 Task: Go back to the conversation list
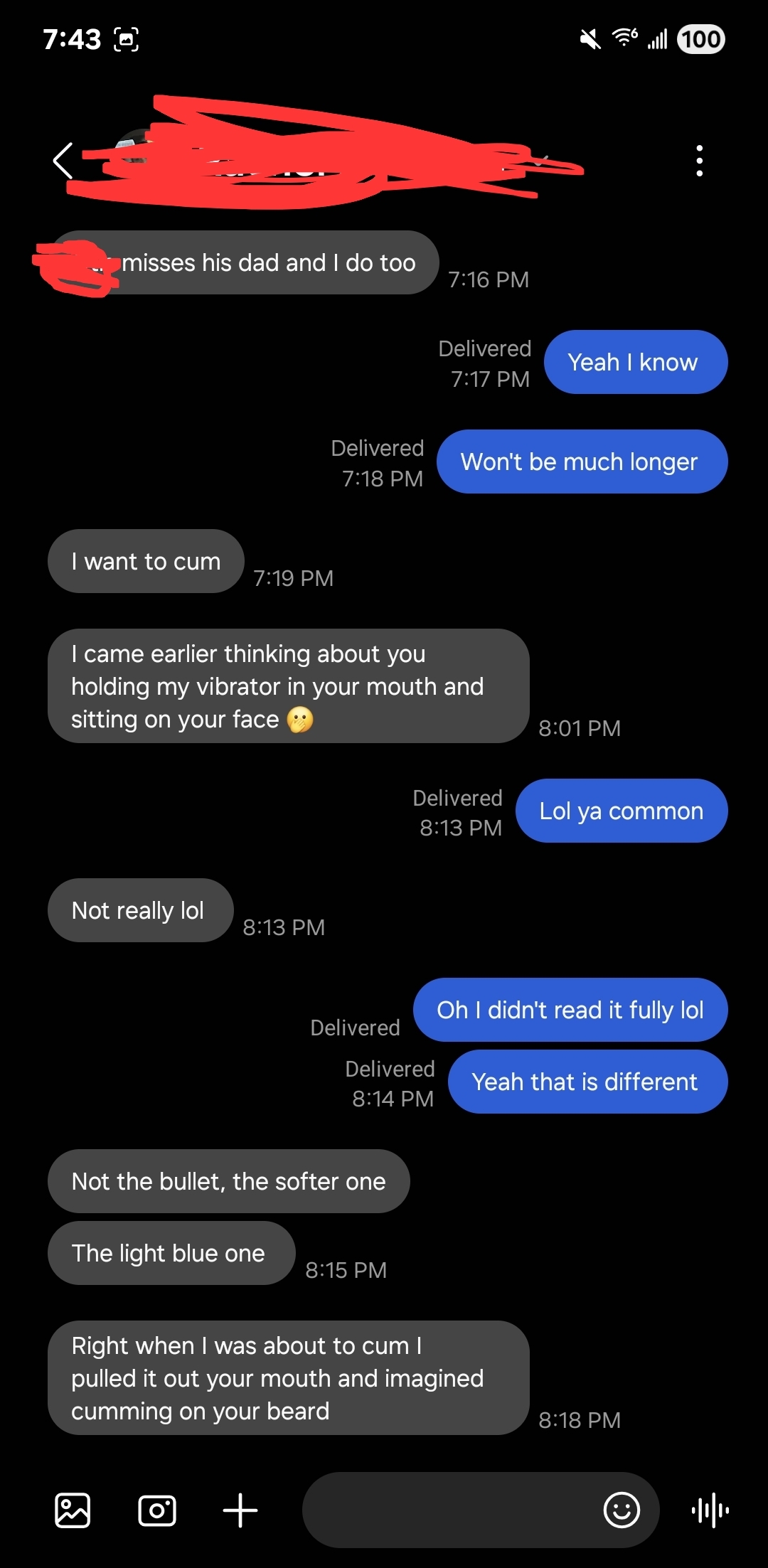coord(63,161)
